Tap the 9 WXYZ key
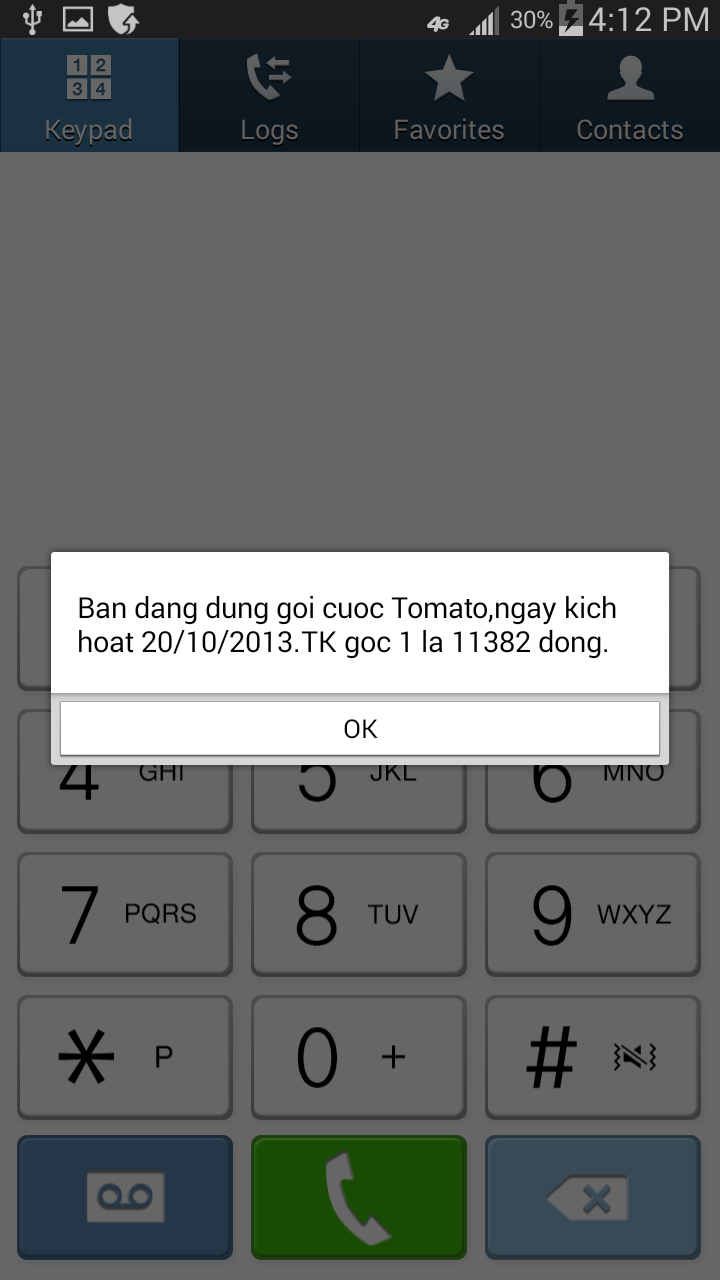Viewport: 720px width, 1280px height. coord(592,914)
